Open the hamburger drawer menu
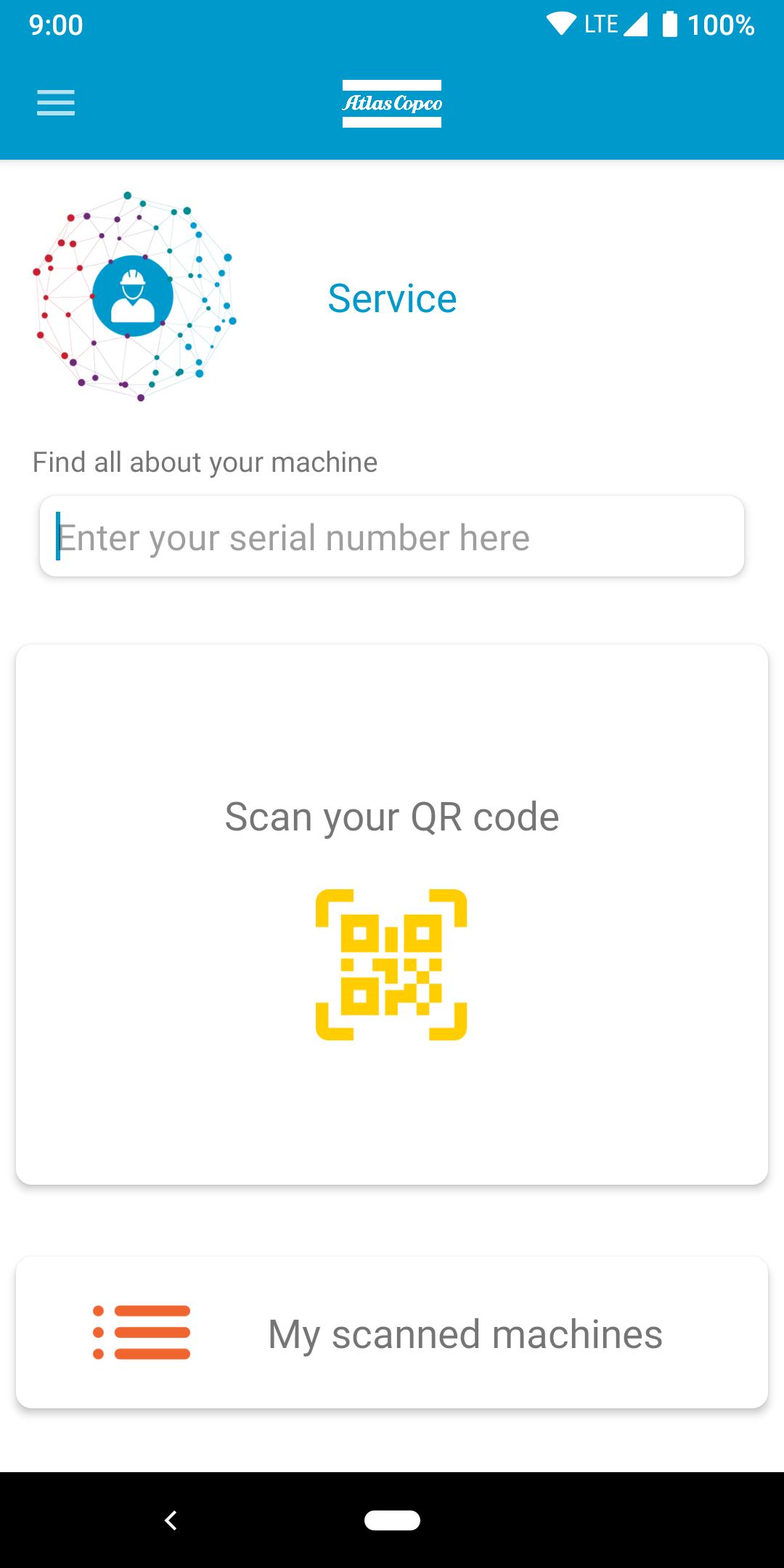The width and height of the screenshot is (784, 1568). tap(56, 102)
